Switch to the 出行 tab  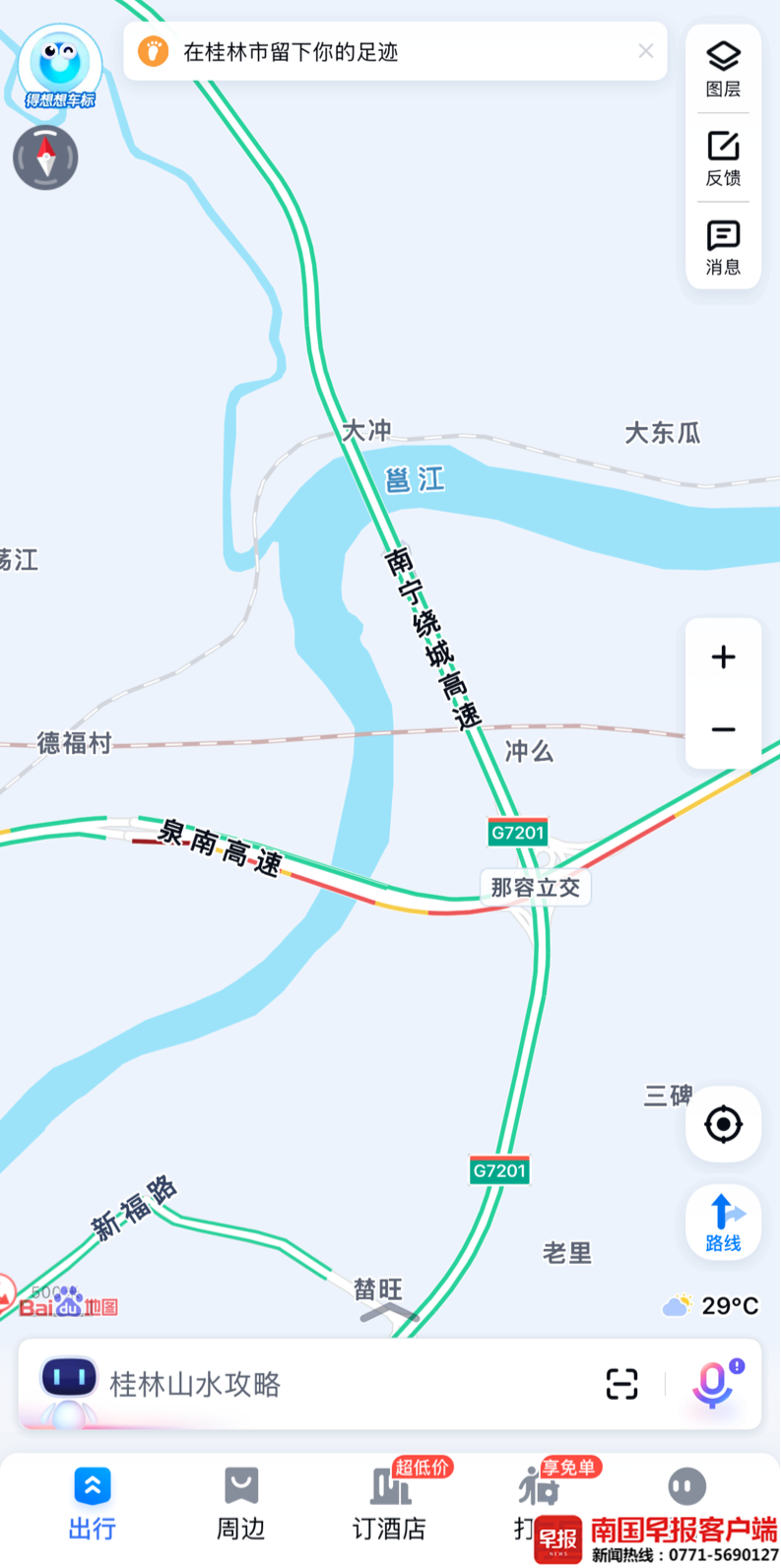93,1504
